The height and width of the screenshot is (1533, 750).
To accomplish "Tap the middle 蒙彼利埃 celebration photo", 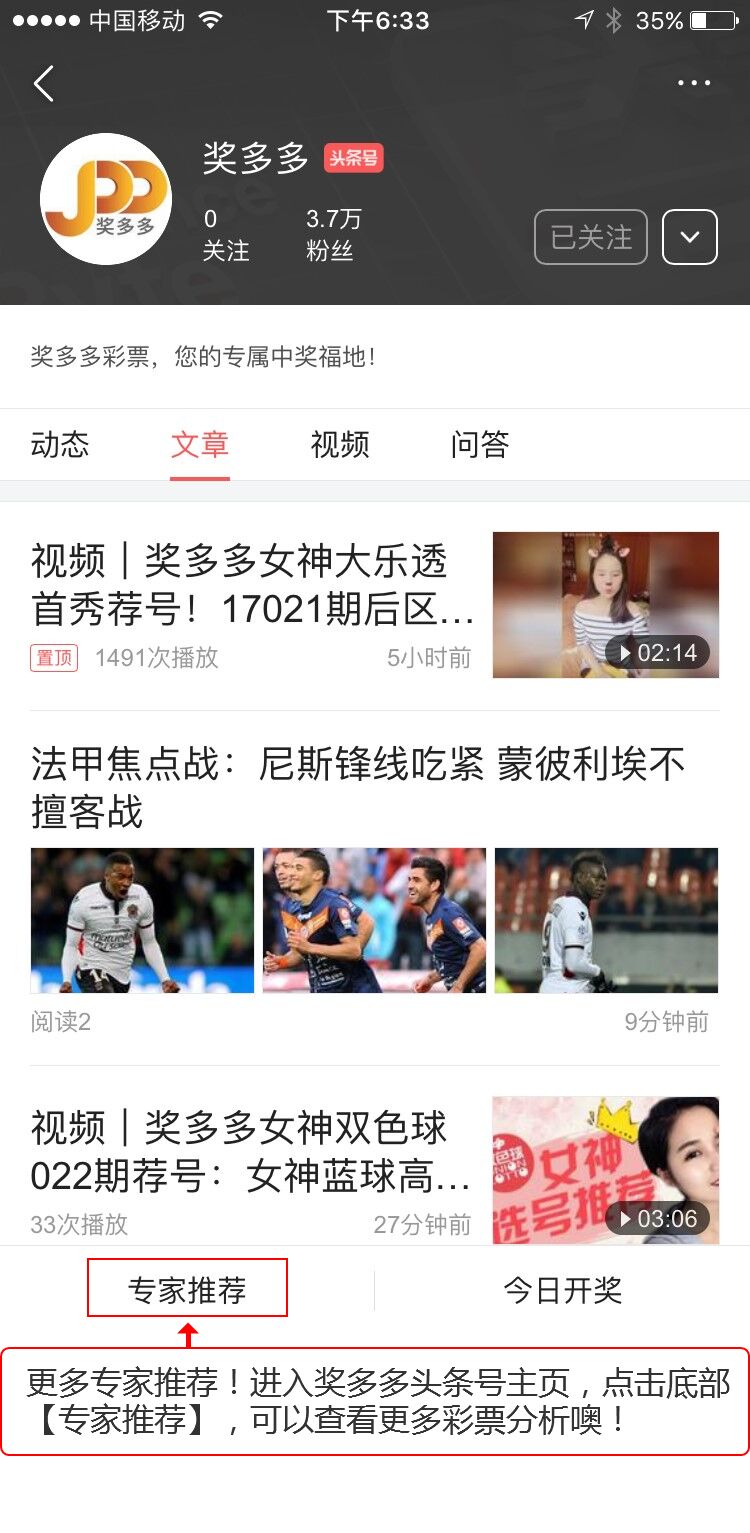I will click(373, 919).
